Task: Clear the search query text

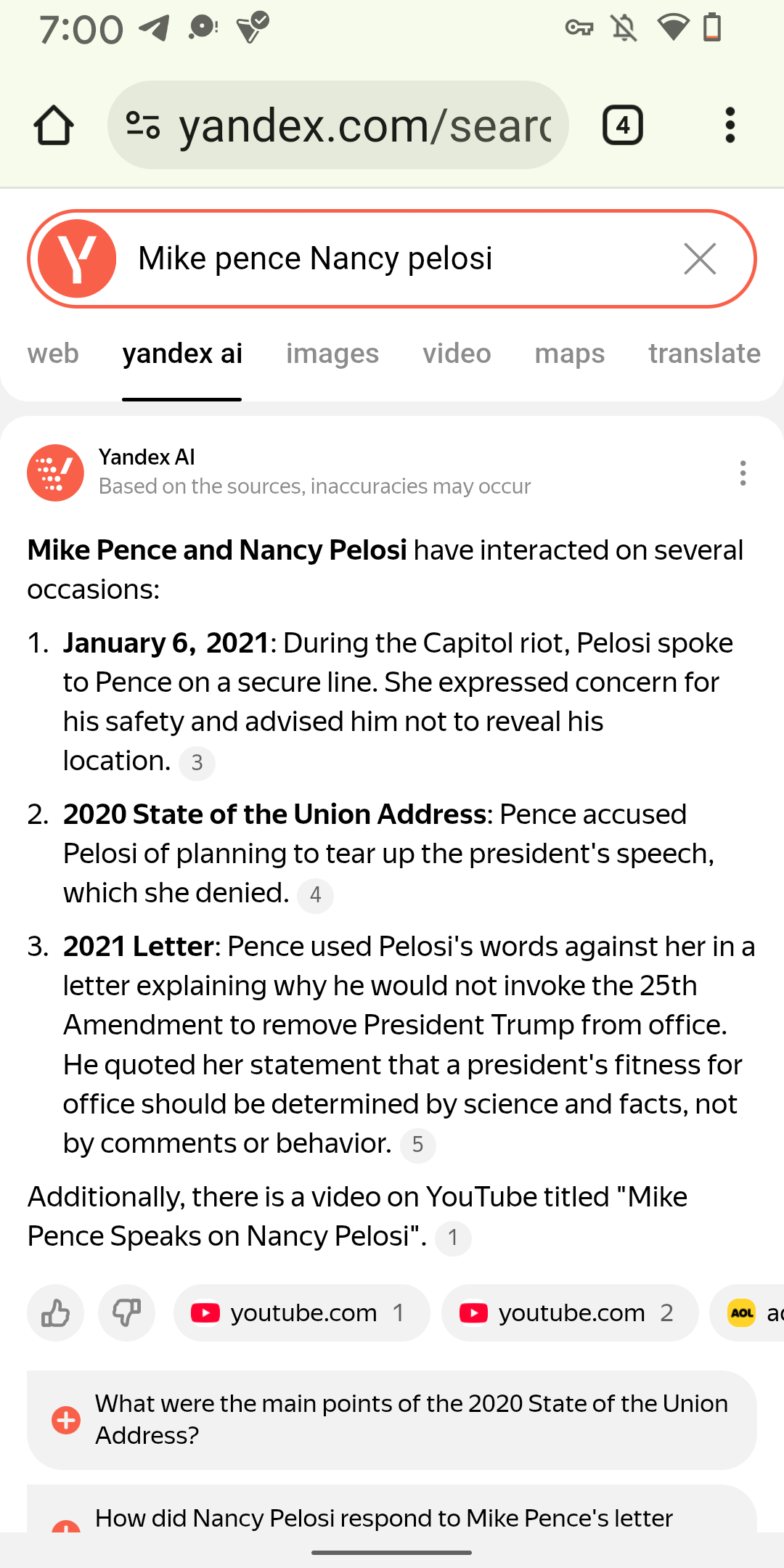Action: [700, 259]
